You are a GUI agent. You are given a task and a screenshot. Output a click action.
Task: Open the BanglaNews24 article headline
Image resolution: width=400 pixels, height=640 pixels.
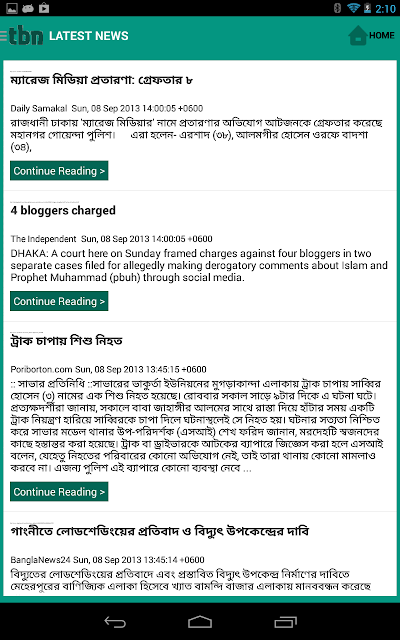click(160, 531)
